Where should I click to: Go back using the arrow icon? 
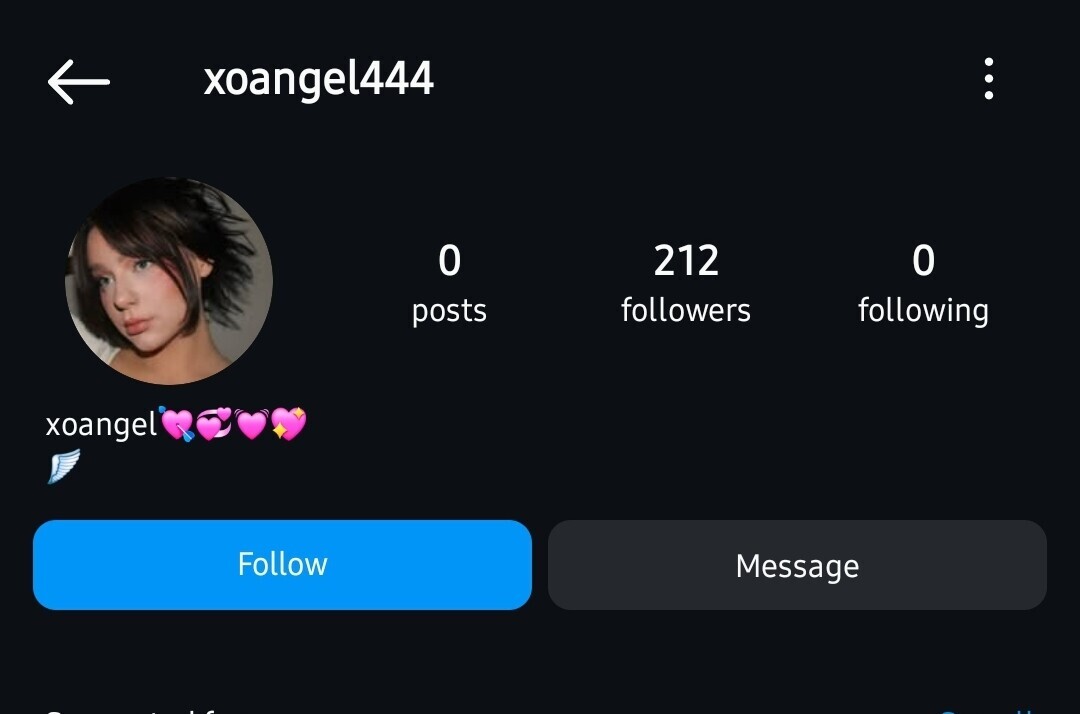(78, 80)
